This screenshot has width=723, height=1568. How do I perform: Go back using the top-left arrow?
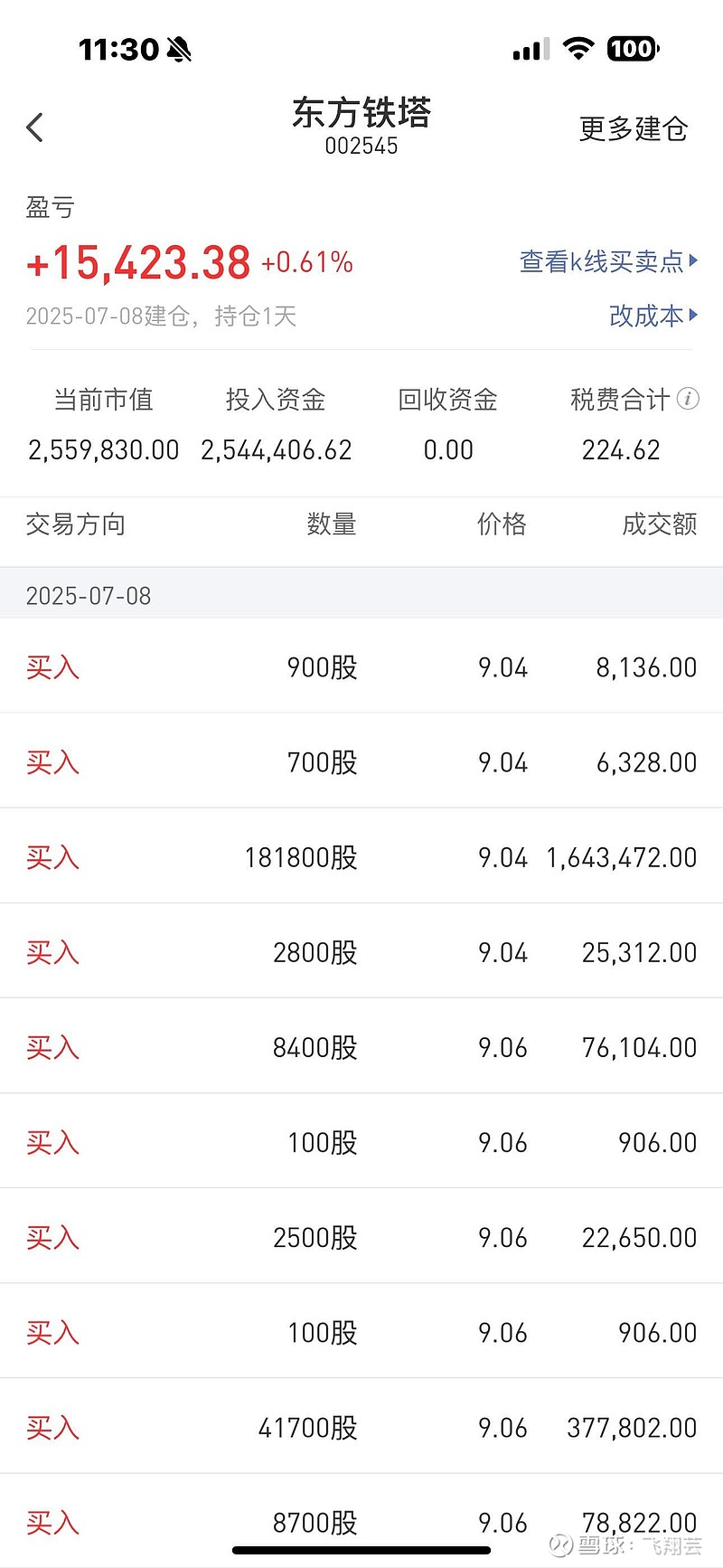[35, 128]
